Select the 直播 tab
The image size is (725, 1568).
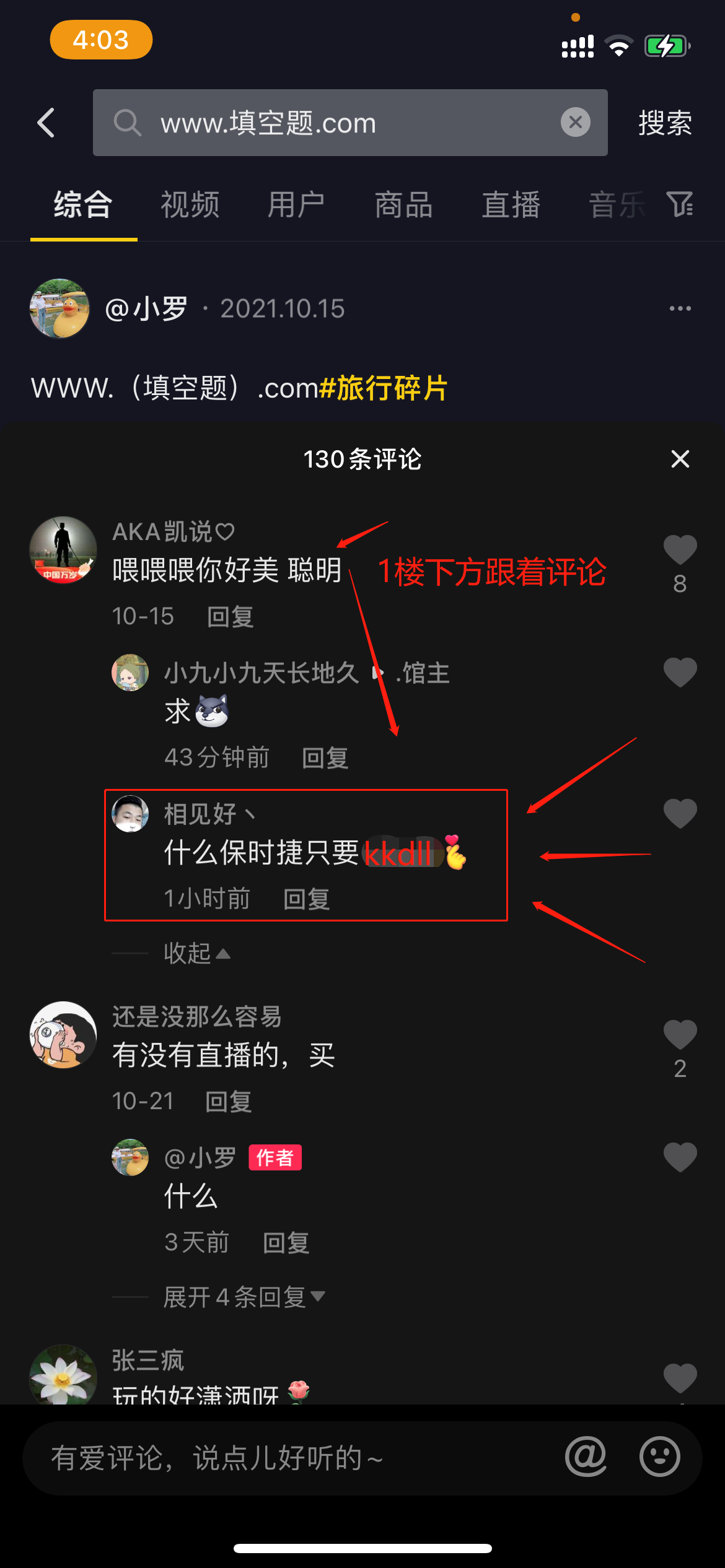[x=511, y=205]
